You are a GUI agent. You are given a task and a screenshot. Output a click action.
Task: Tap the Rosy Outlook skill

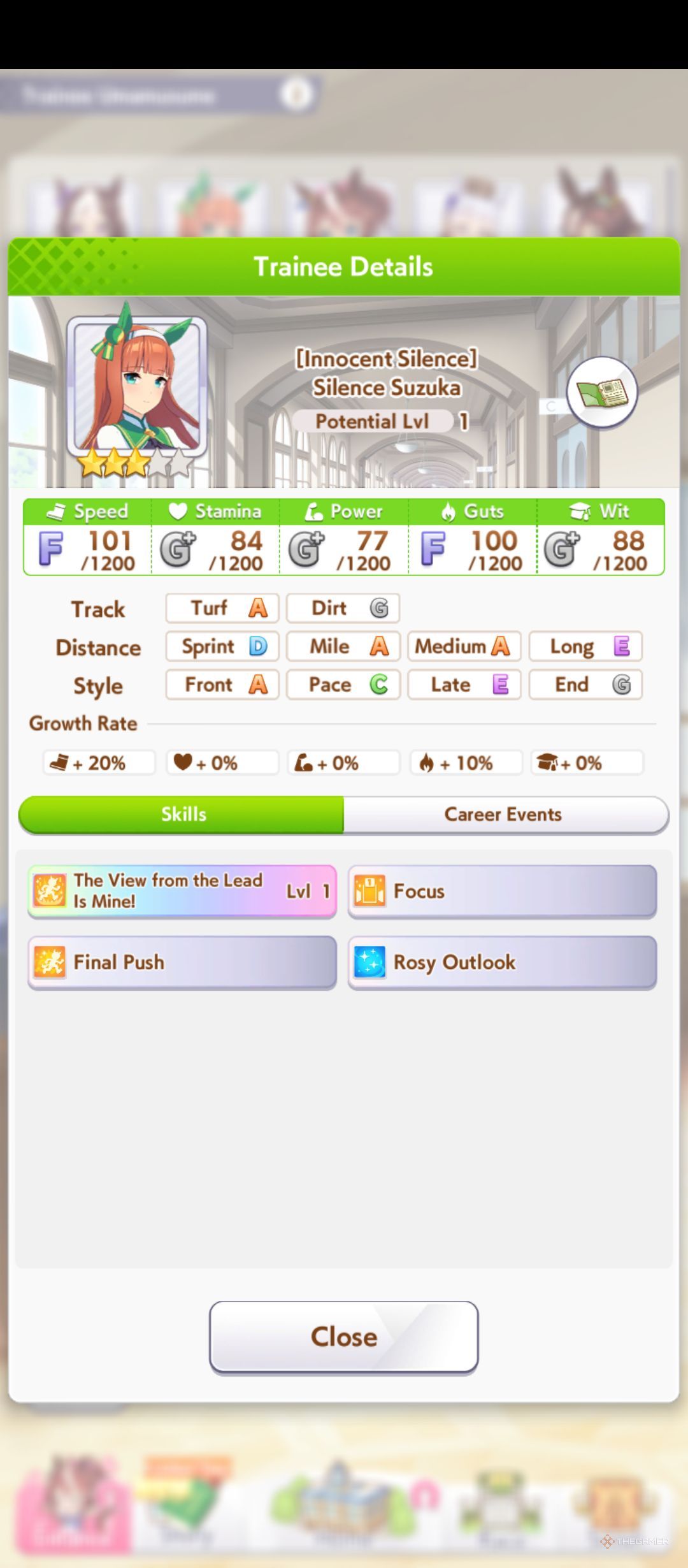click(x=502, y=962)
